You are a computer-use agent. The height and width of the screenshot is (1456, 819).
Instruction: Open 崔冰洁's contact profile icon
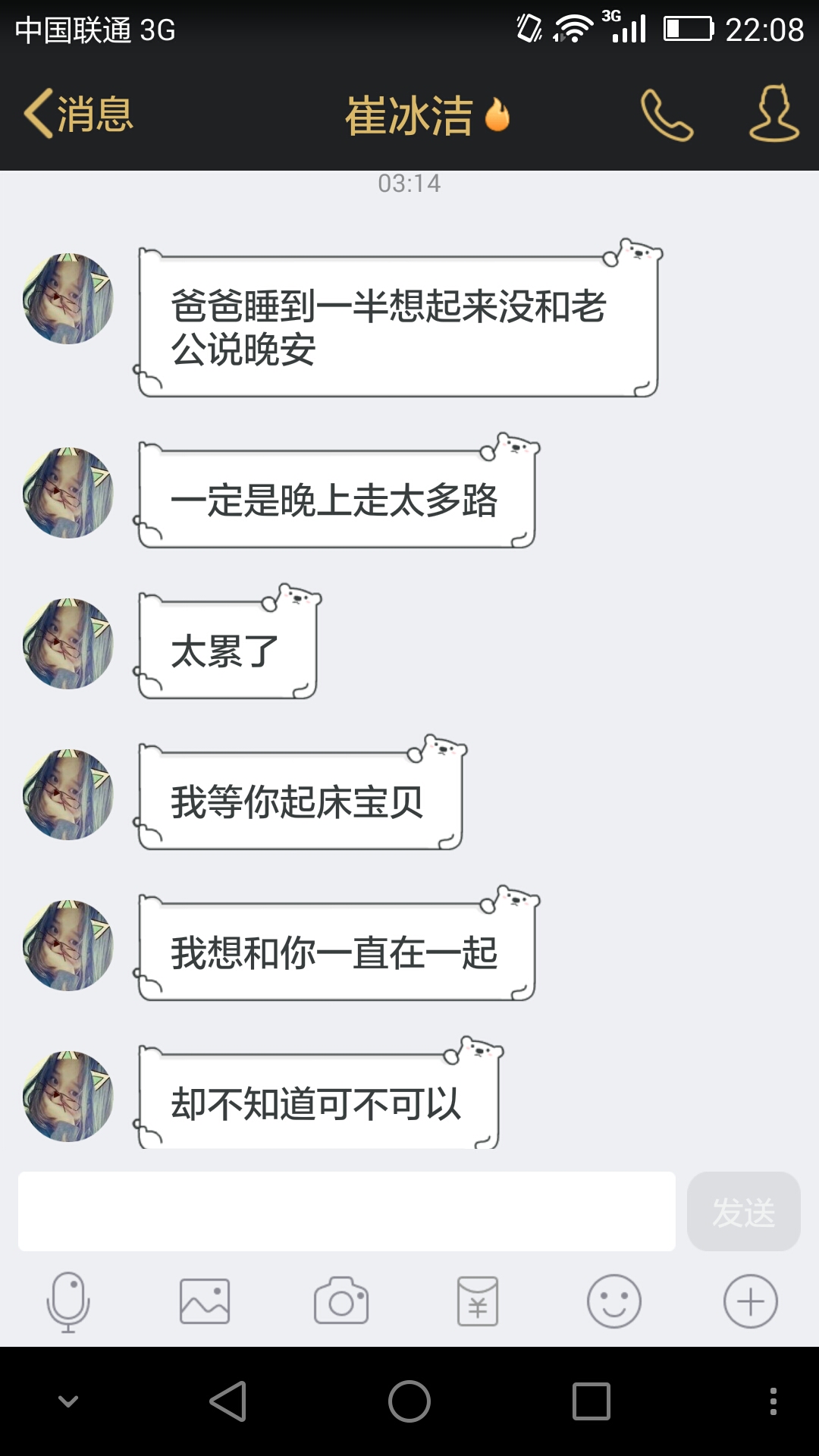tap(773, 114)
